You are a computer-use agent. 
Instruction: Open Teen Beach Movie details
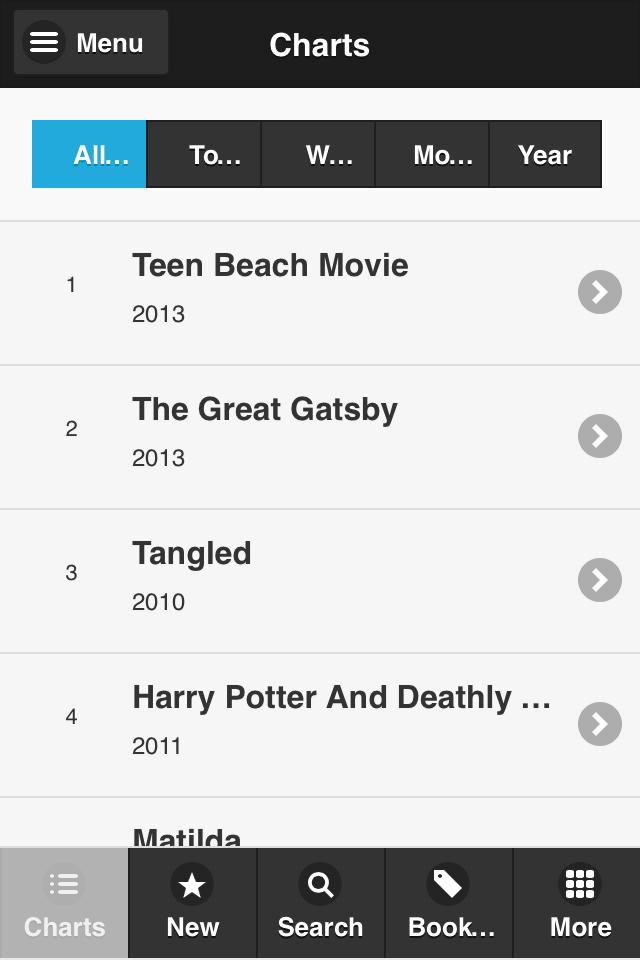(x=320, y=292)
